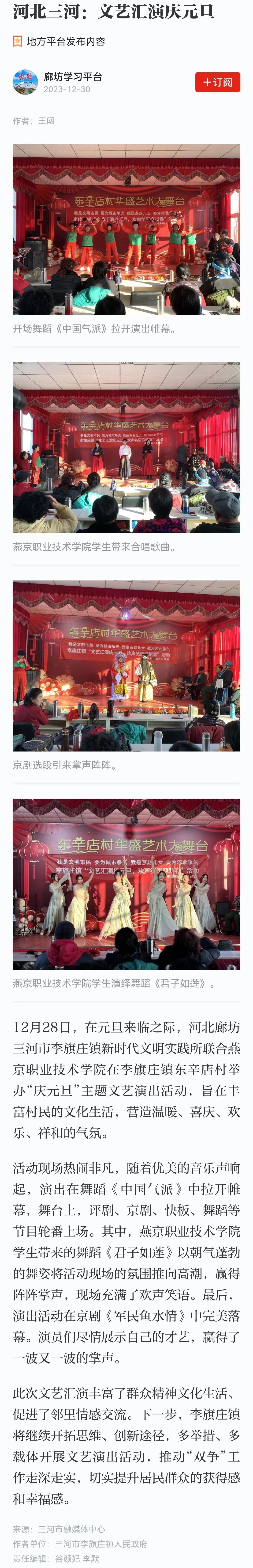Enlarge the student chorus performance photo
This screenshot has height=1568, width=253.
point(126,448)
